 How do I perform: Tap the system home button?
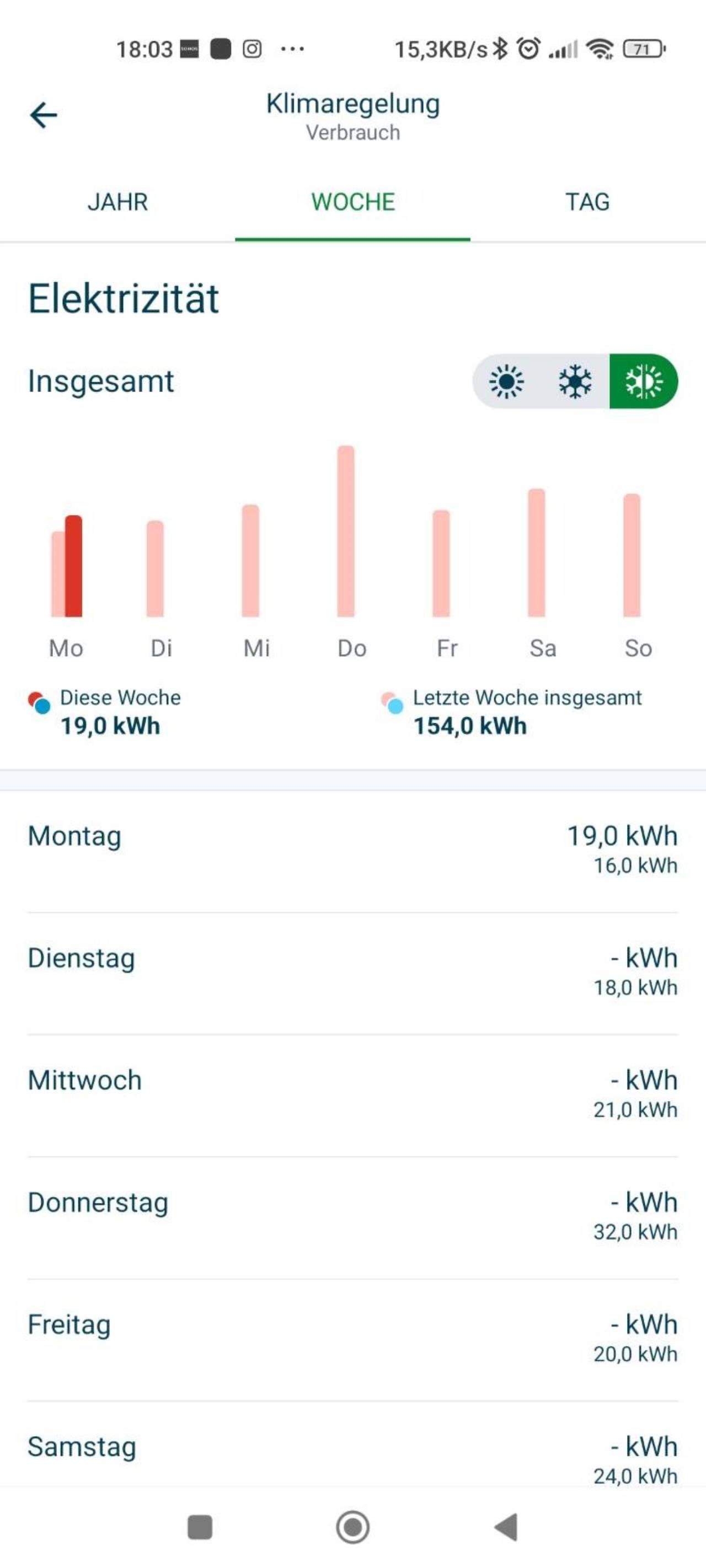tap(352, 1527)
